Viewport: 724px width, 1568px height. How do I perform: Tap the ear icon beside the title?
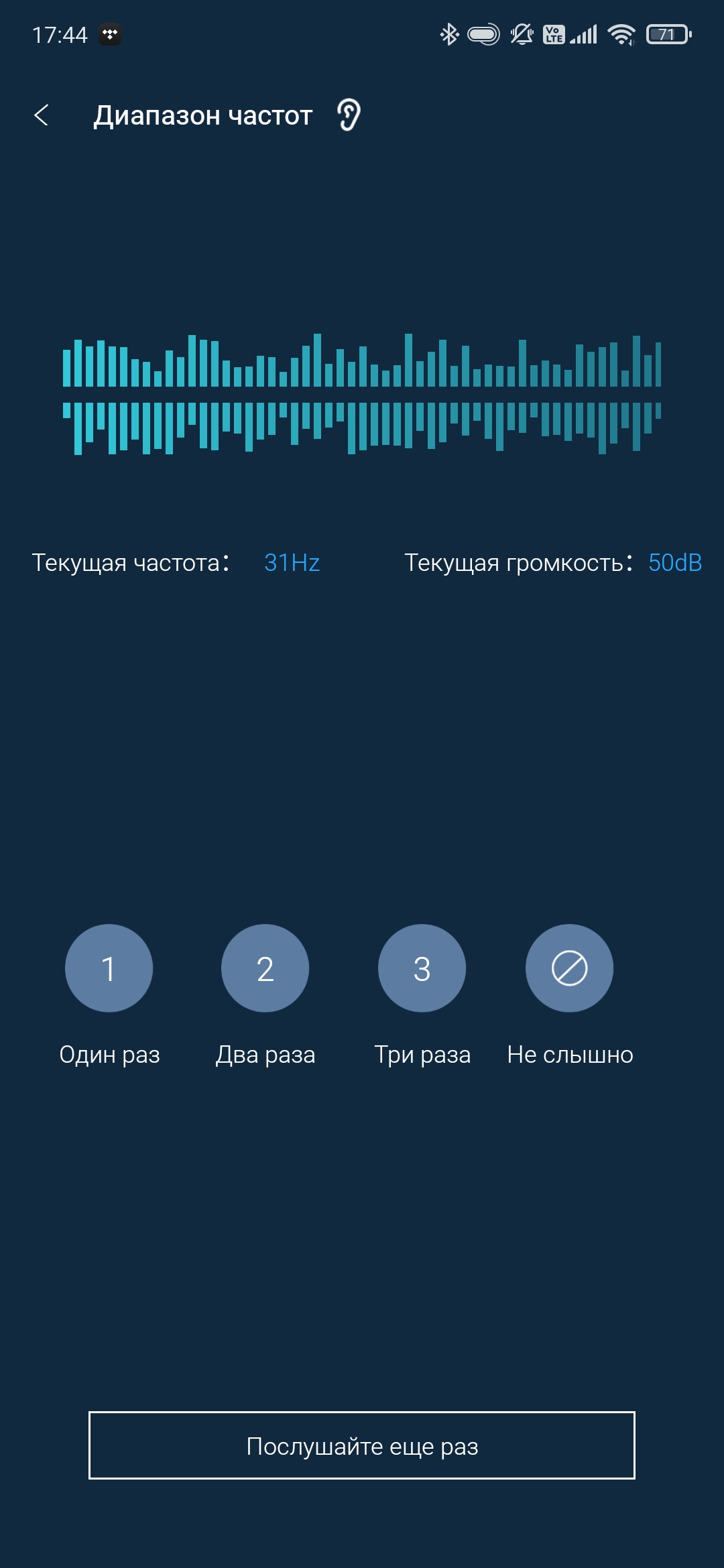(349, 115)
